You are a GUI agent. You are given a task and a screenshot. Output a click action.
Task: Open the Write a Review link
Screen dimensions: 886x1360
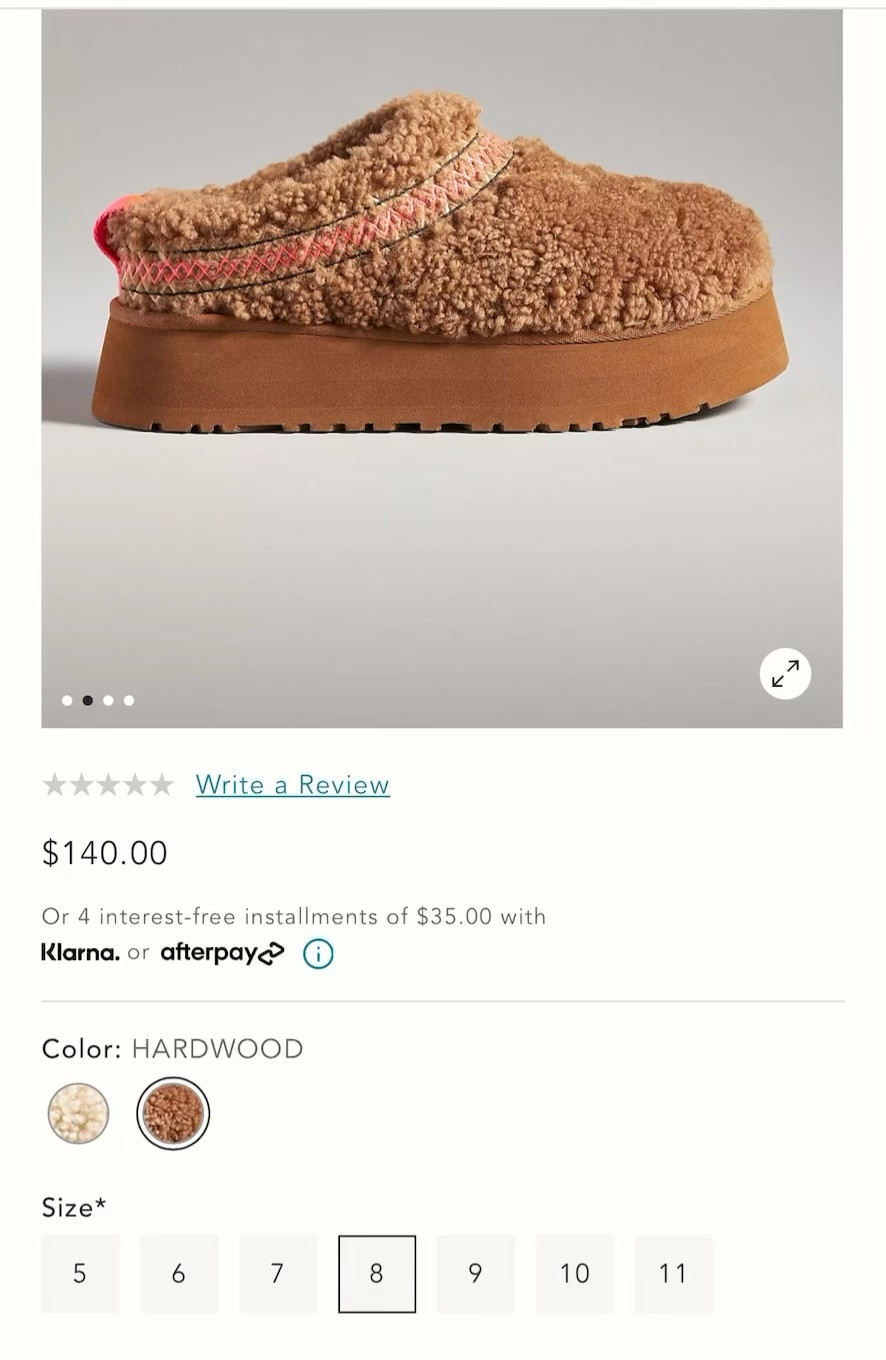[292, 784]
